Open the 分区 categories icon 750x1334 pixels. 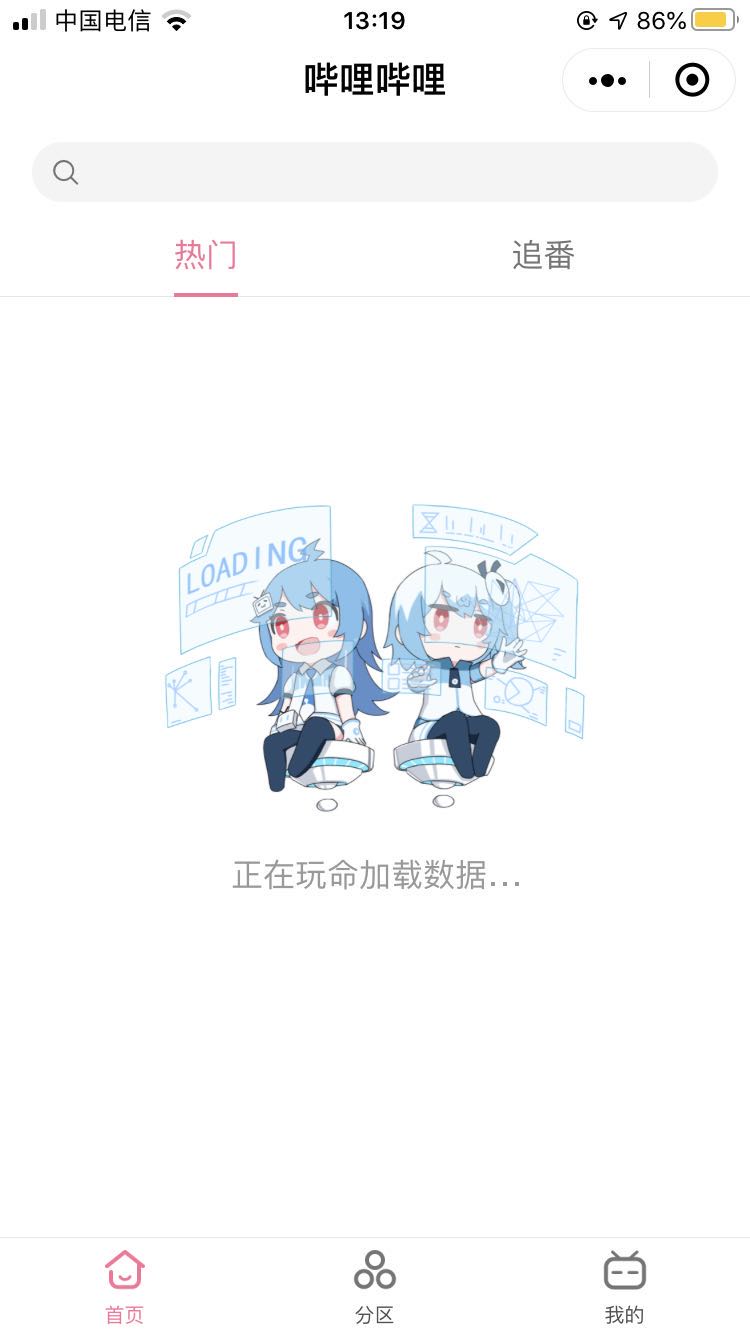coord(374,1270)
